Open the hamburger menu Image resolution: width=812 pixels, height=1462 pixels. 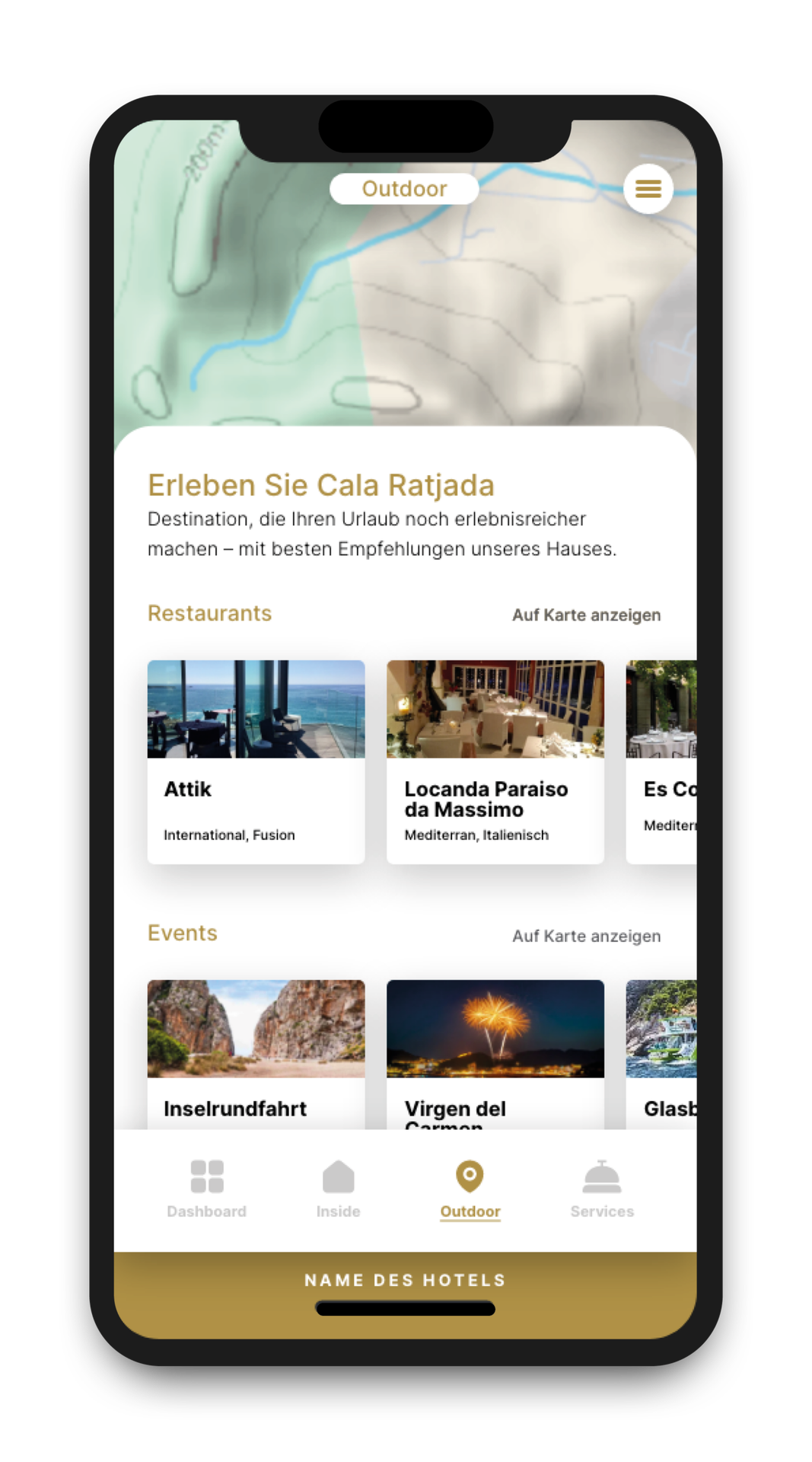[x=648, y=189]
